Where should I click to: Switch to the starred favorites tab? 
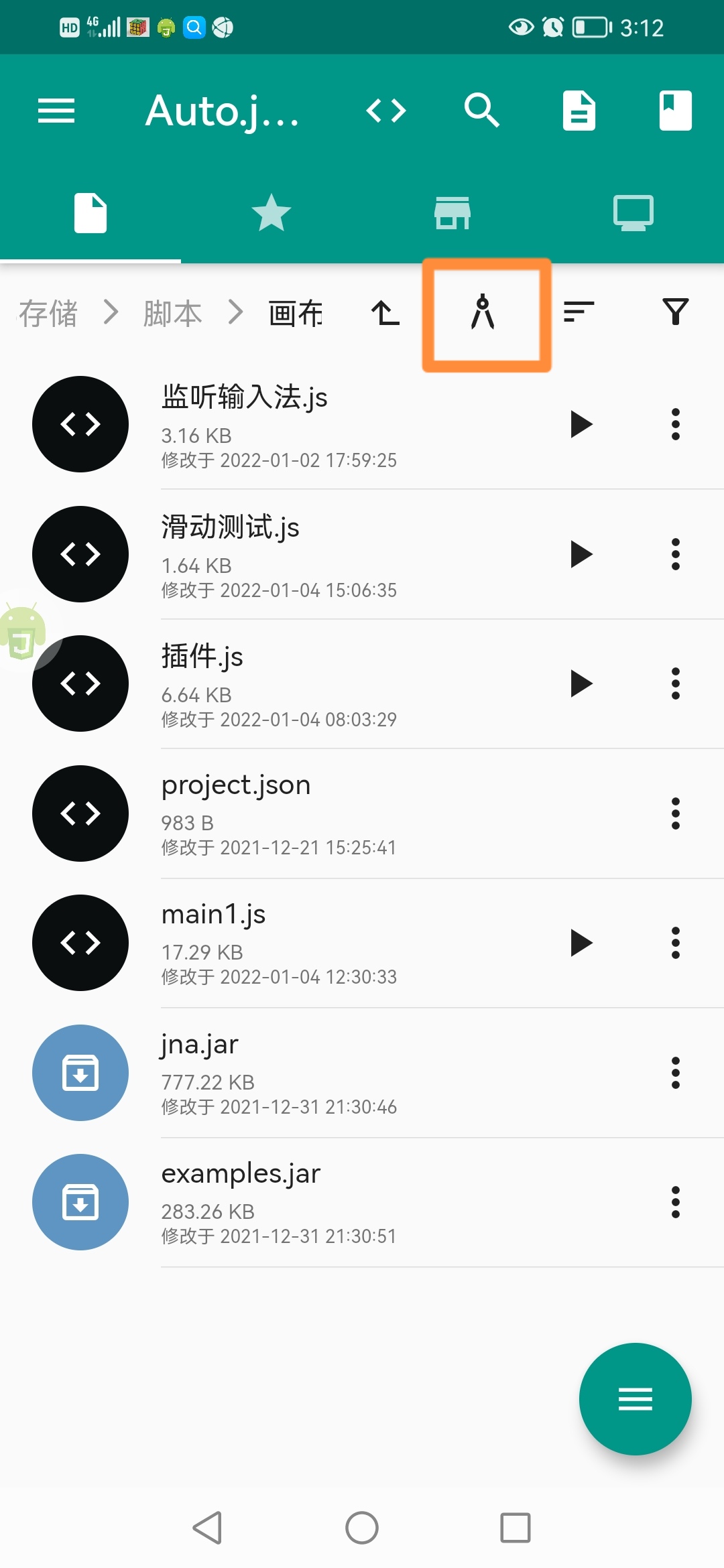[271, 213]
